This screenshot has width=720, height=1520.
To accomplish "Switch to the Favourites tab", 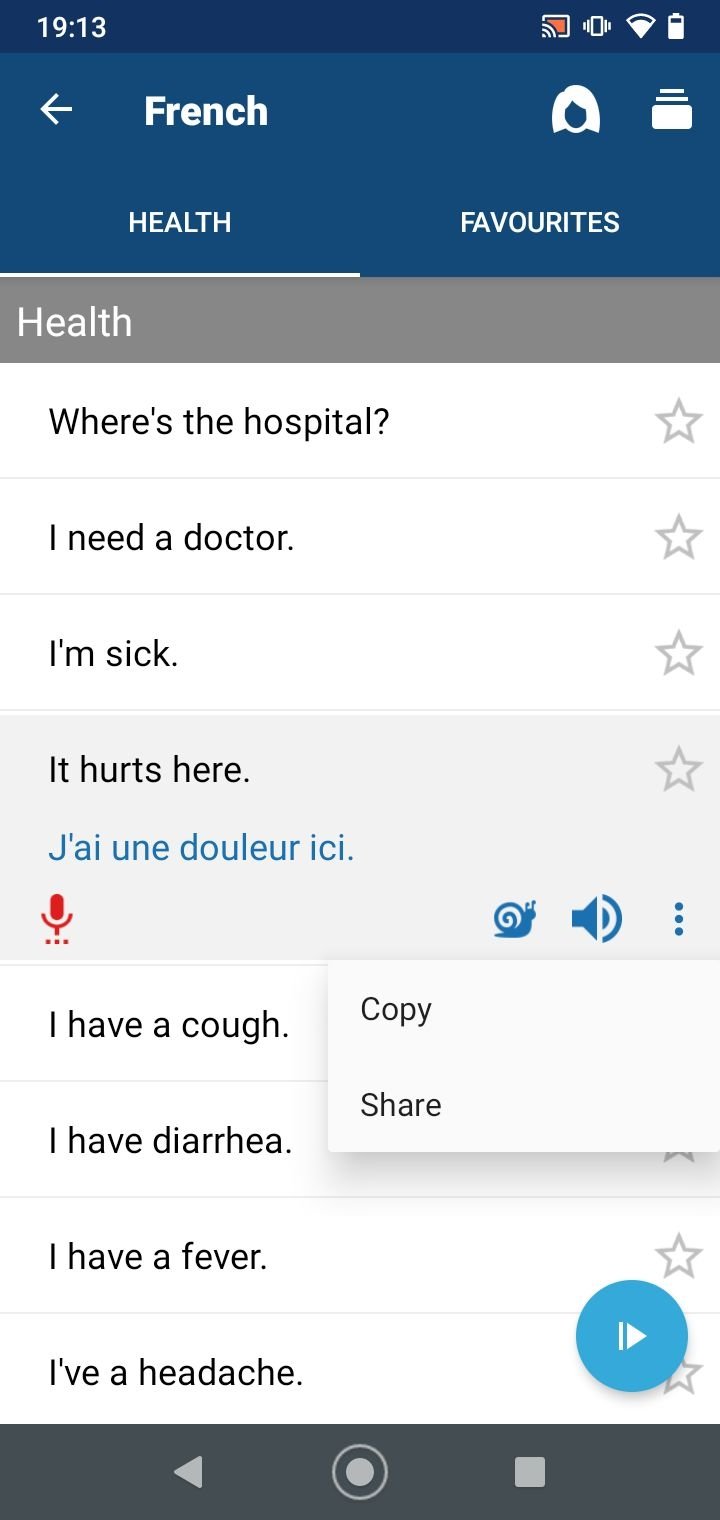I will pyautogui.click(x=540, y=222).
